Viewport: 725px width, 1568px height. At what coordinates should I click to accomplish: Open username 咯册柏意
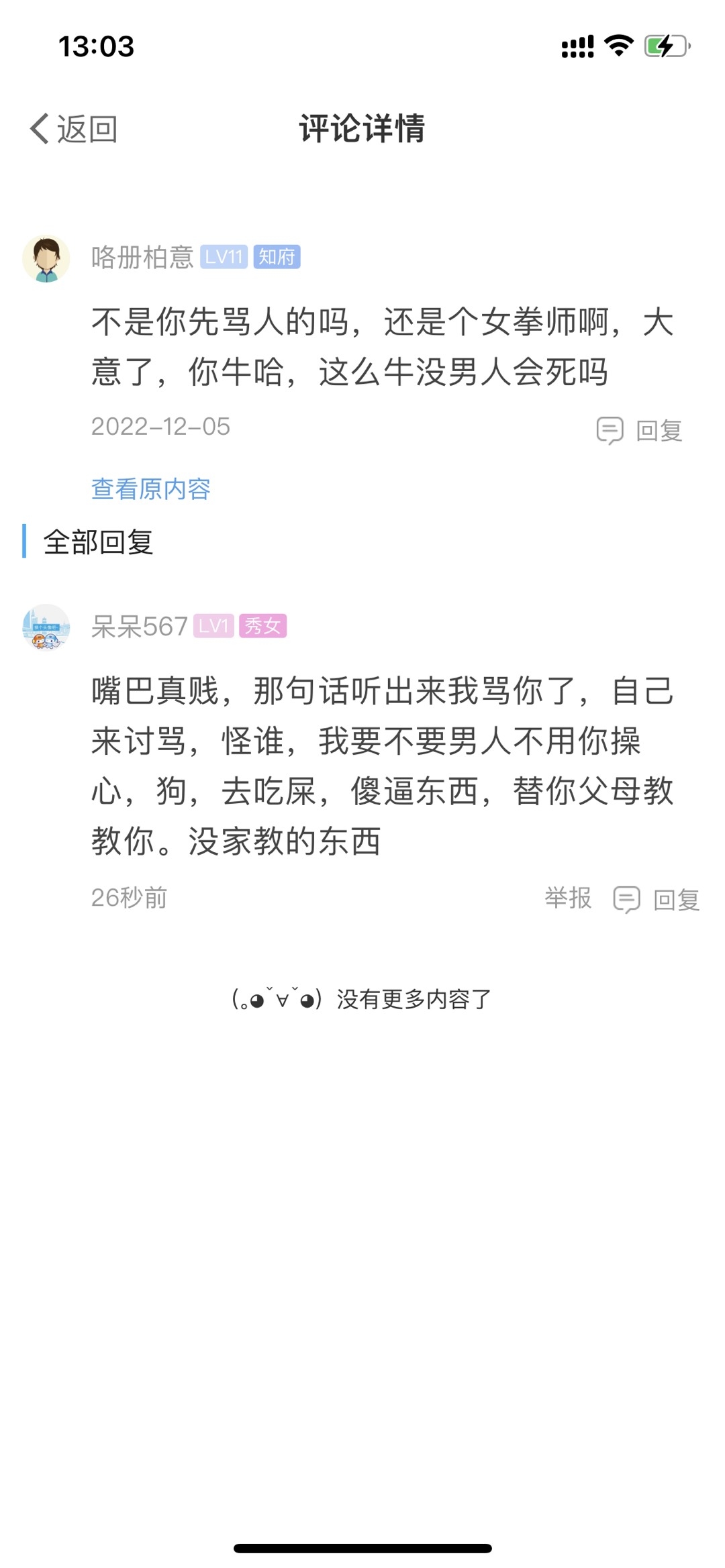(142, 258)
